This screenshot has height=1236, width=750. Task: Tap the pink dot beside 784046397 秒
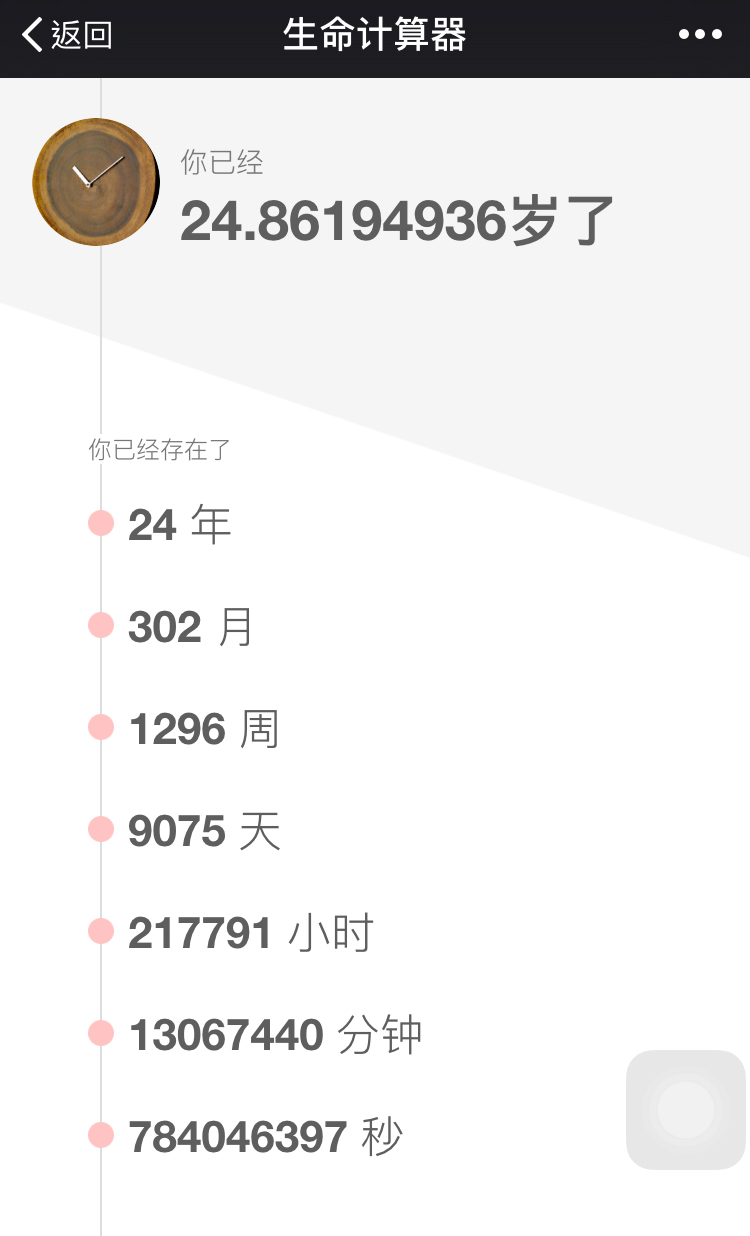click(100, 1135)
